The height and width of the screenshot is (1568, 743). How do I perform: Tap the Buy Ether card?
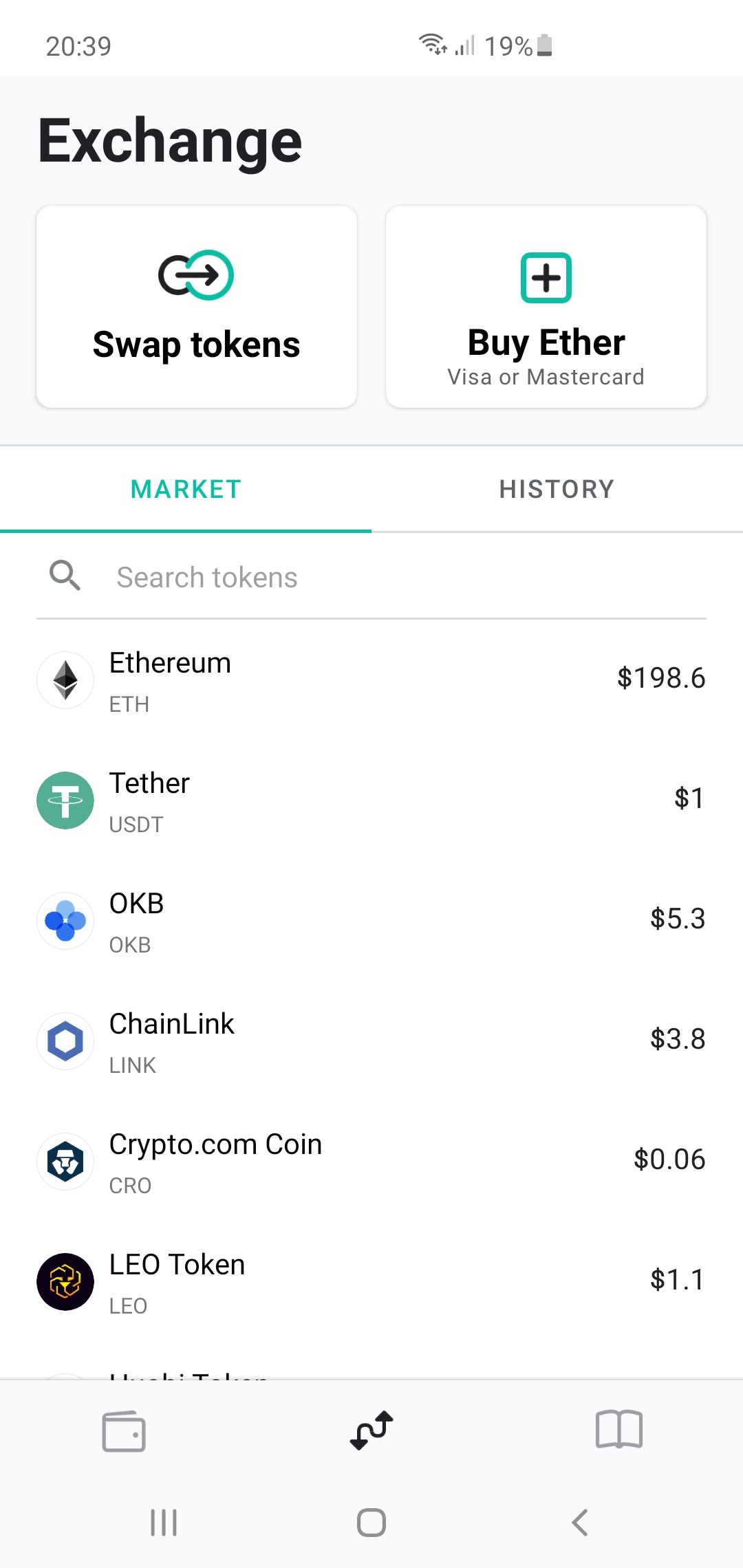[x=546, y=307]
